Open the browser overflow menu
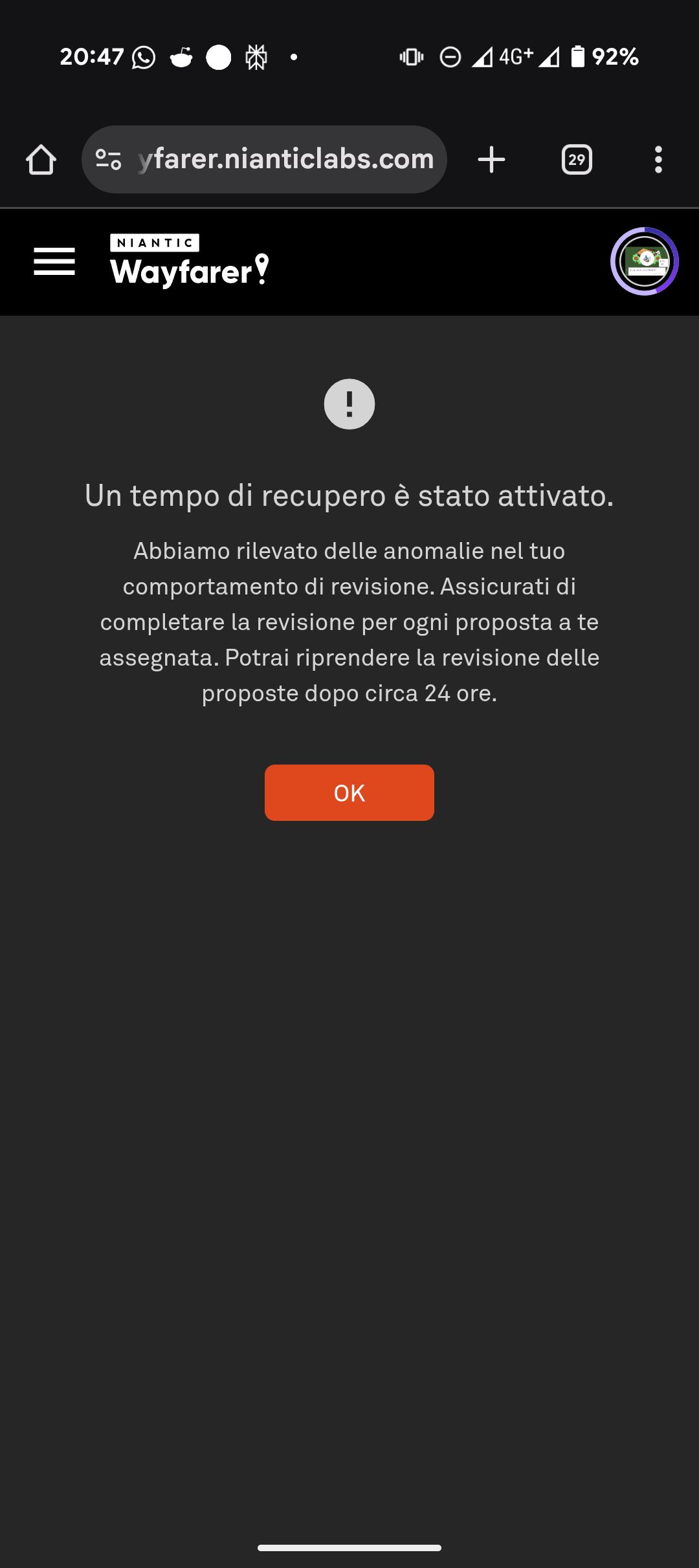This screenshot has width=699, height=1568. tap(658, 160)
